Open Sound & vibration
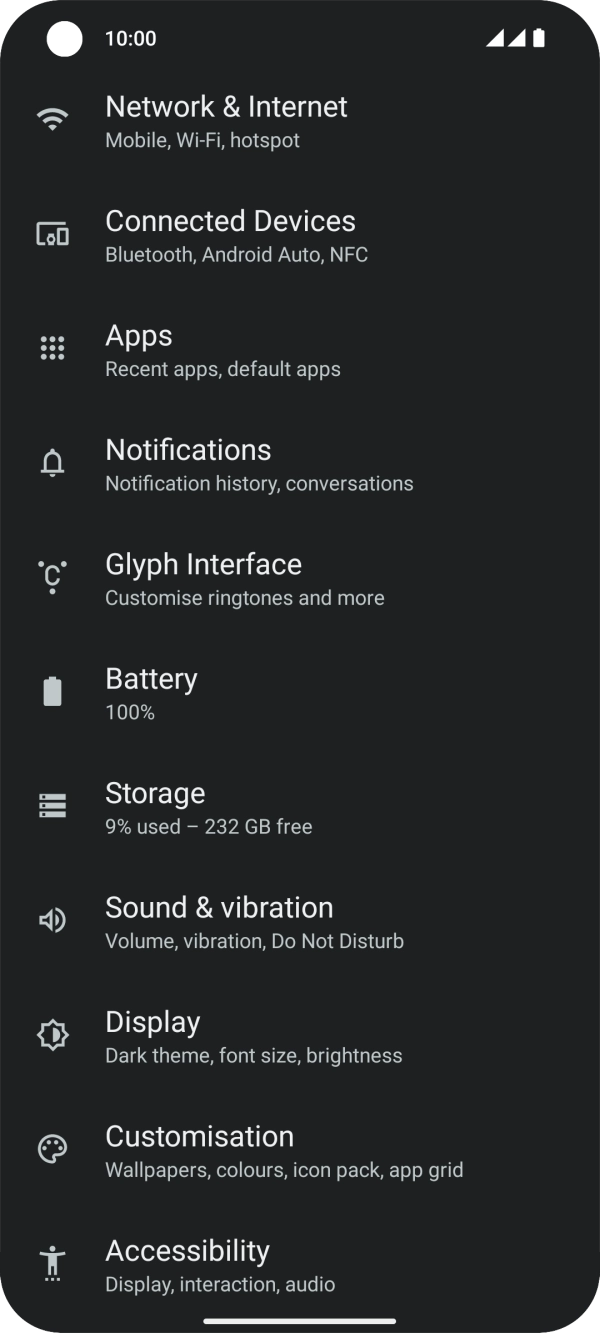The image size is (600, 1333). click(254, 922)
